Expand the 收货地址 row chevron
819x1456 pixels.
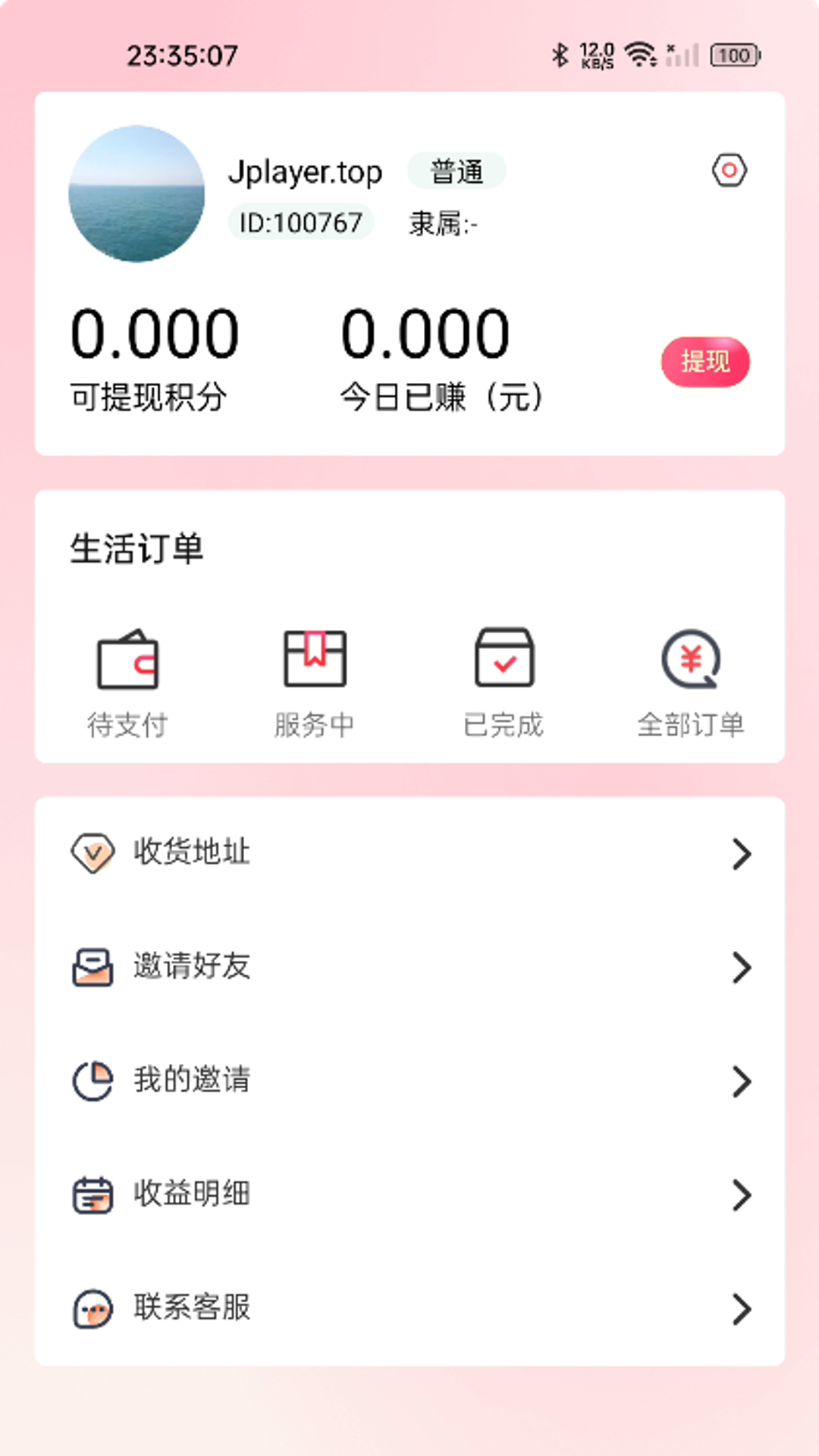[741, 855]
